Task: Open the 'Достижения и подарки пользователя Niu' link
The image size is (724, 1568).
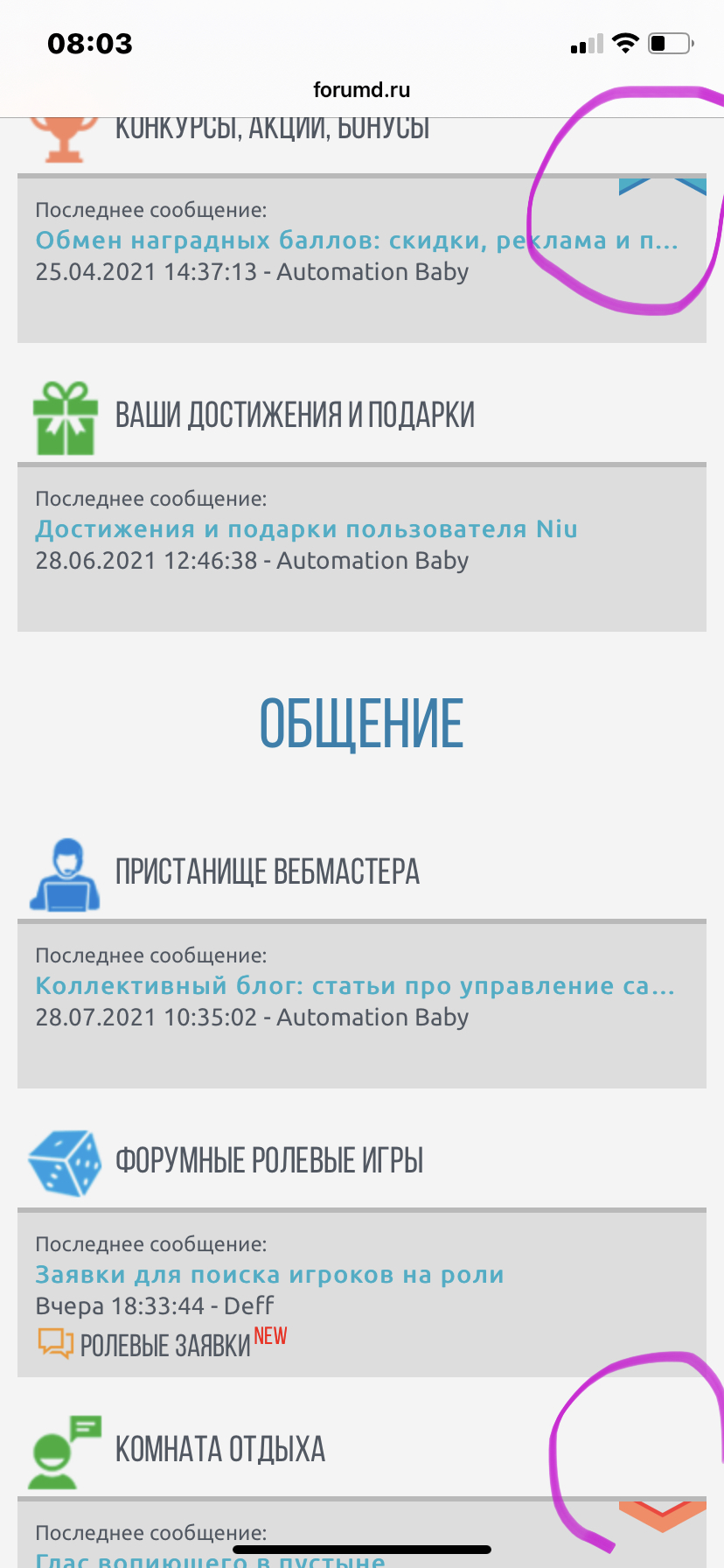Action: point(306,529)
